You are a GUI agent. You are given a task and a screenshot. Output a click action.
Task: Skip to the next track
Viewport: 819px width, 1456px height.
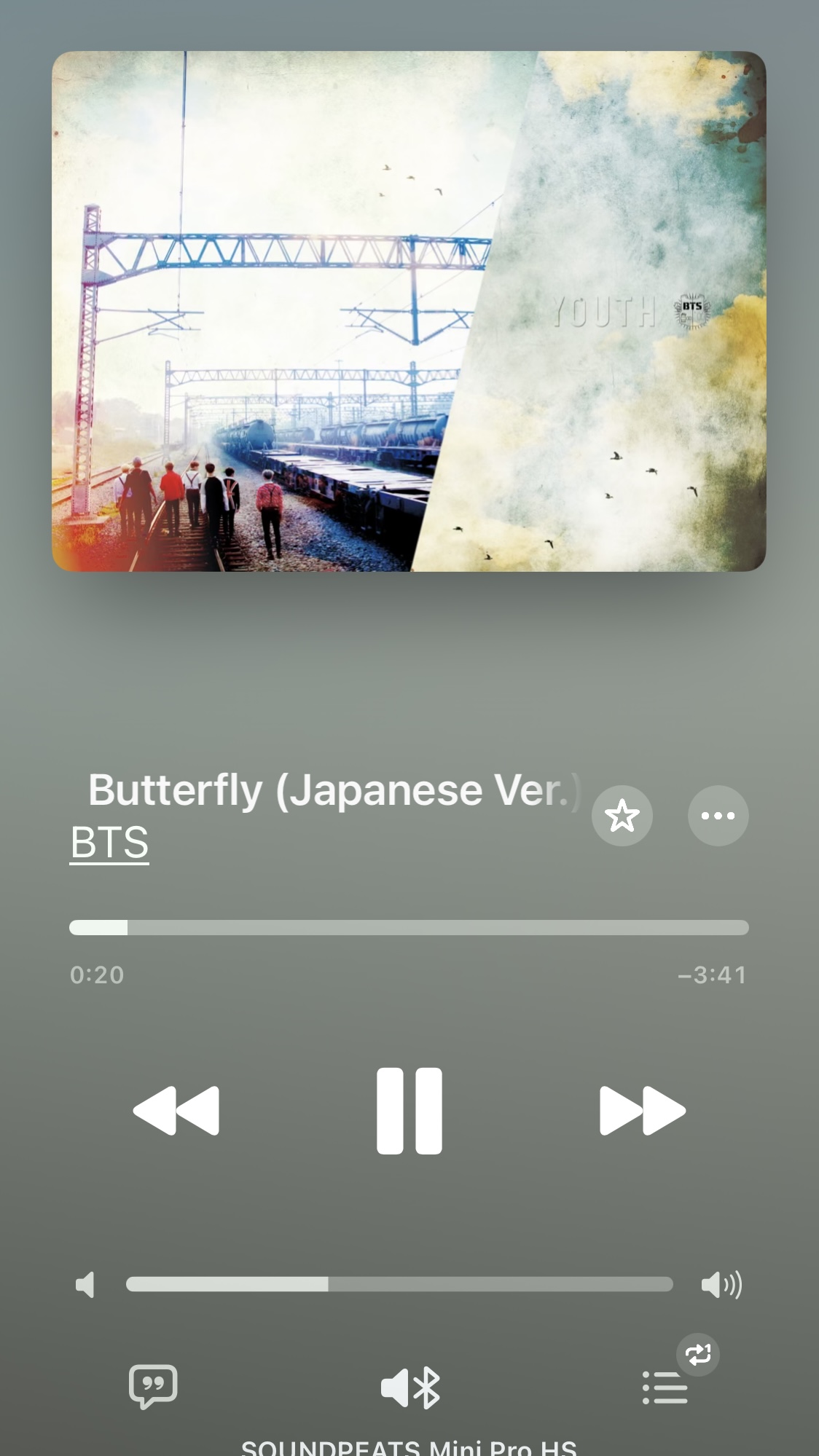coord(643,1111)
